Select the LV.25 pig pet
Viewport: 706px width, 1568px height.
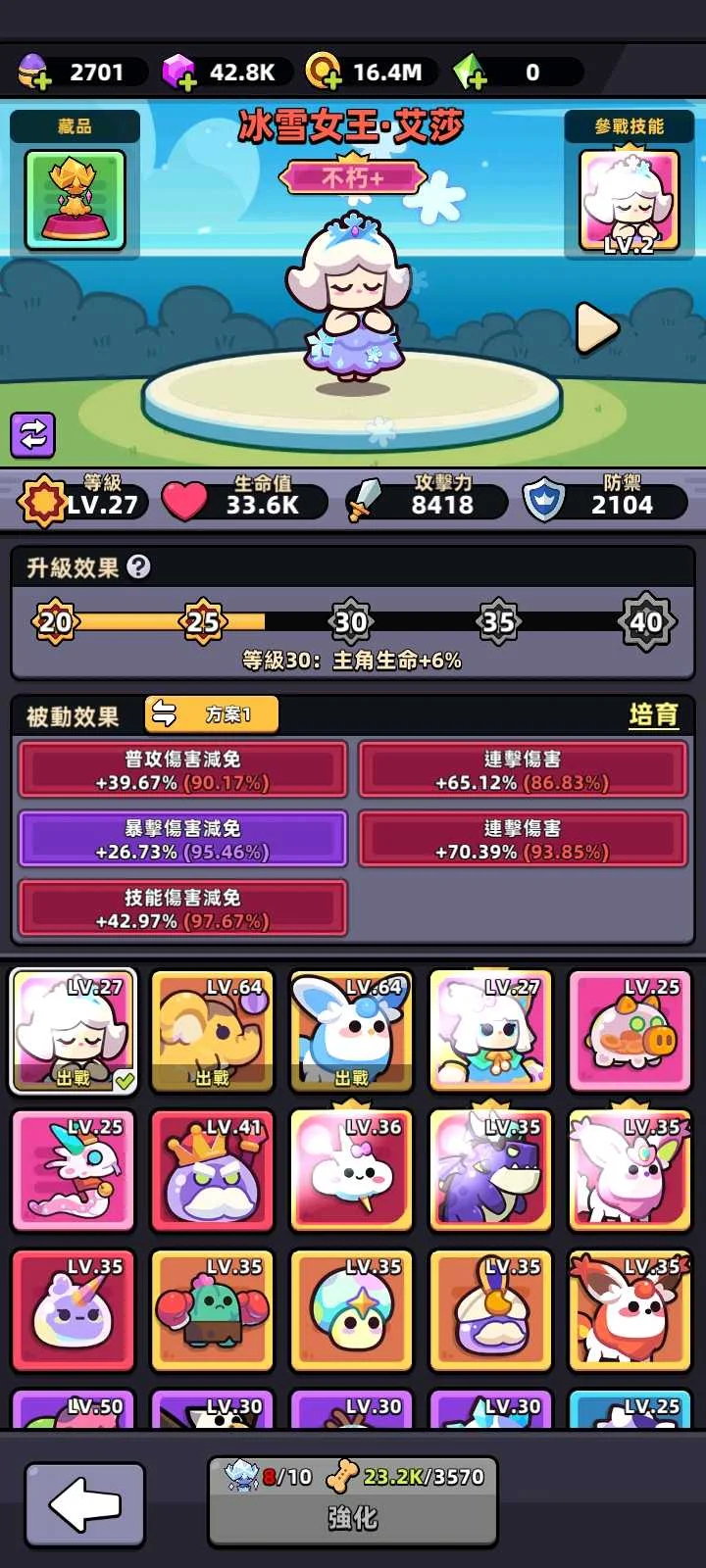[630, 1031]
